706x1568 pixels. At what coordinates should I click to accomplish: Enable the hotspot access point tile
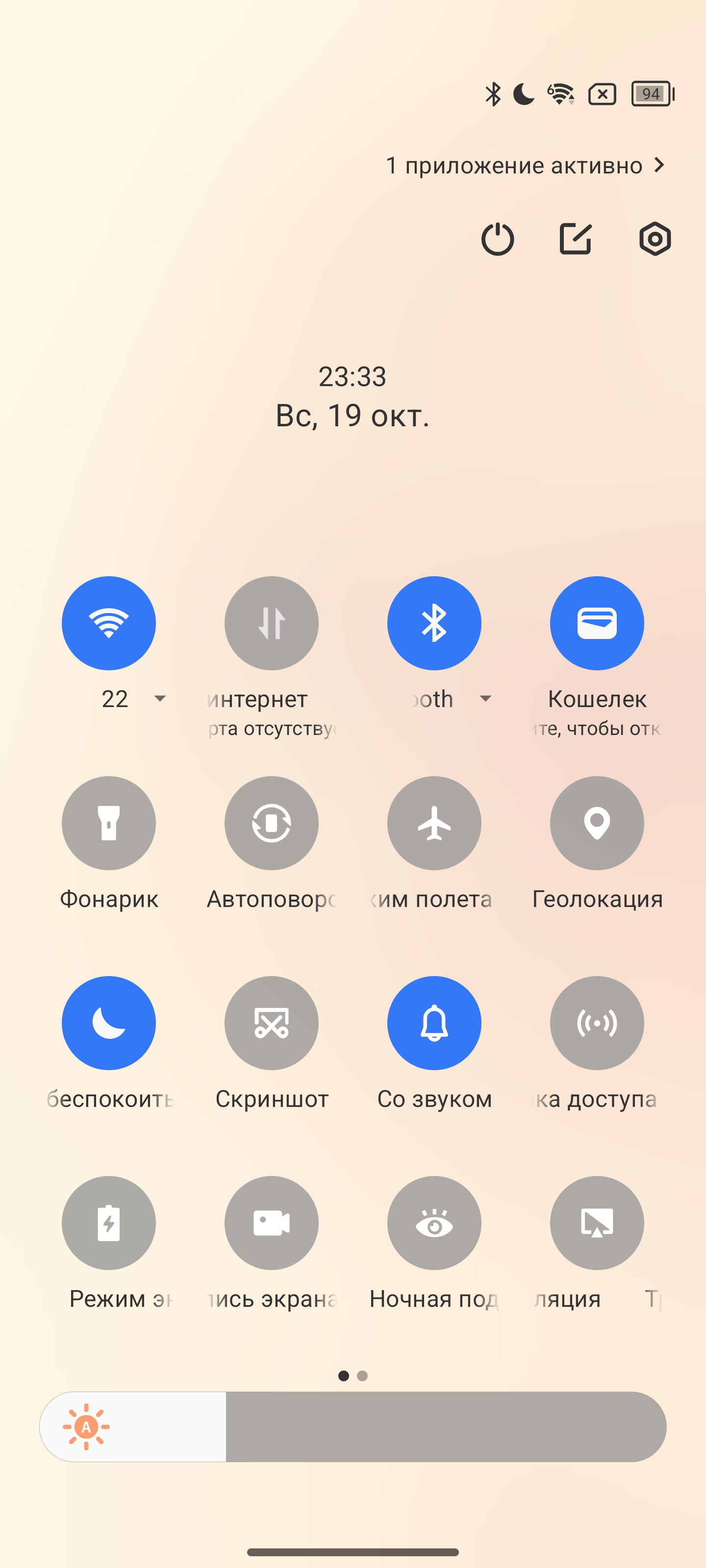pyautogui.click(x=597, y=1023)
